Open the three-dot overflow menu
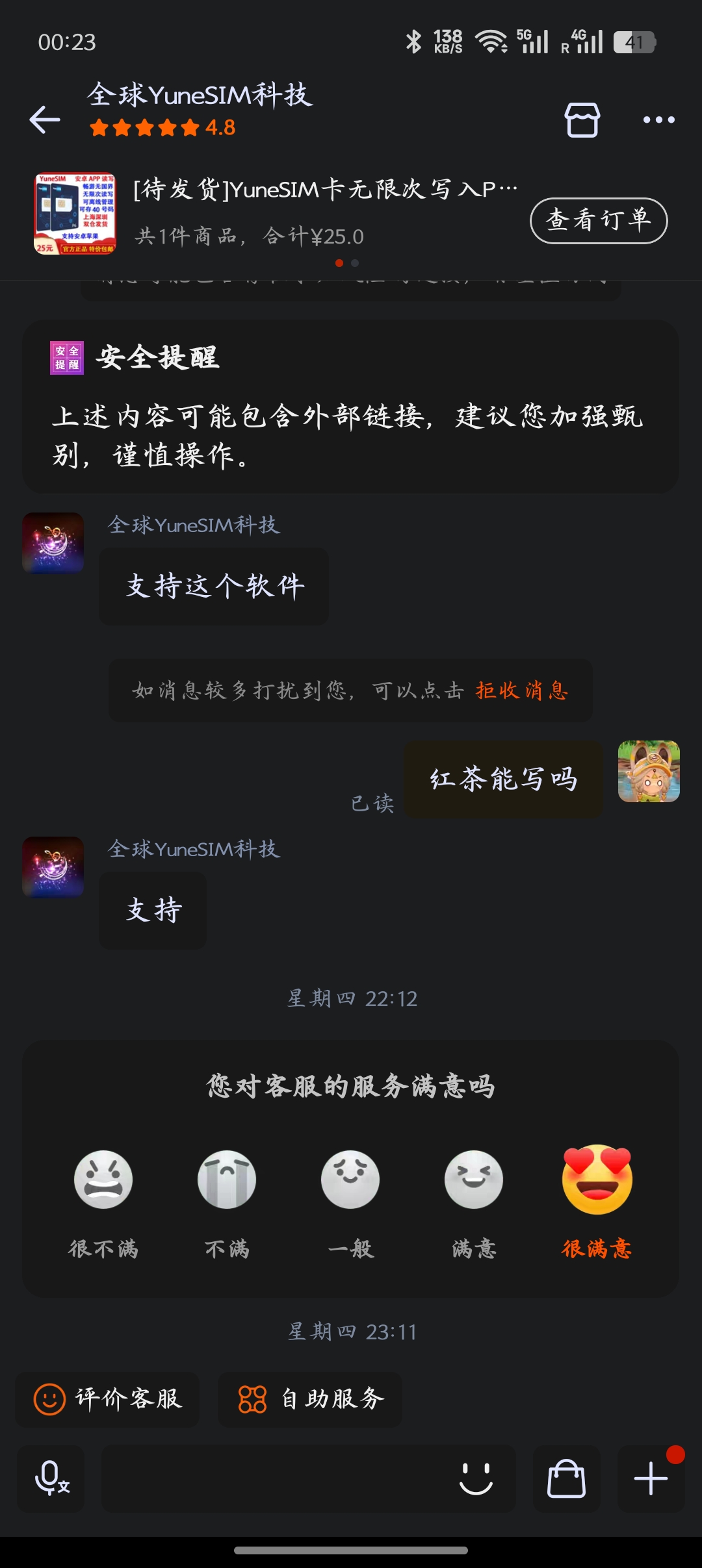702x1568 pixels. (658, 120)
